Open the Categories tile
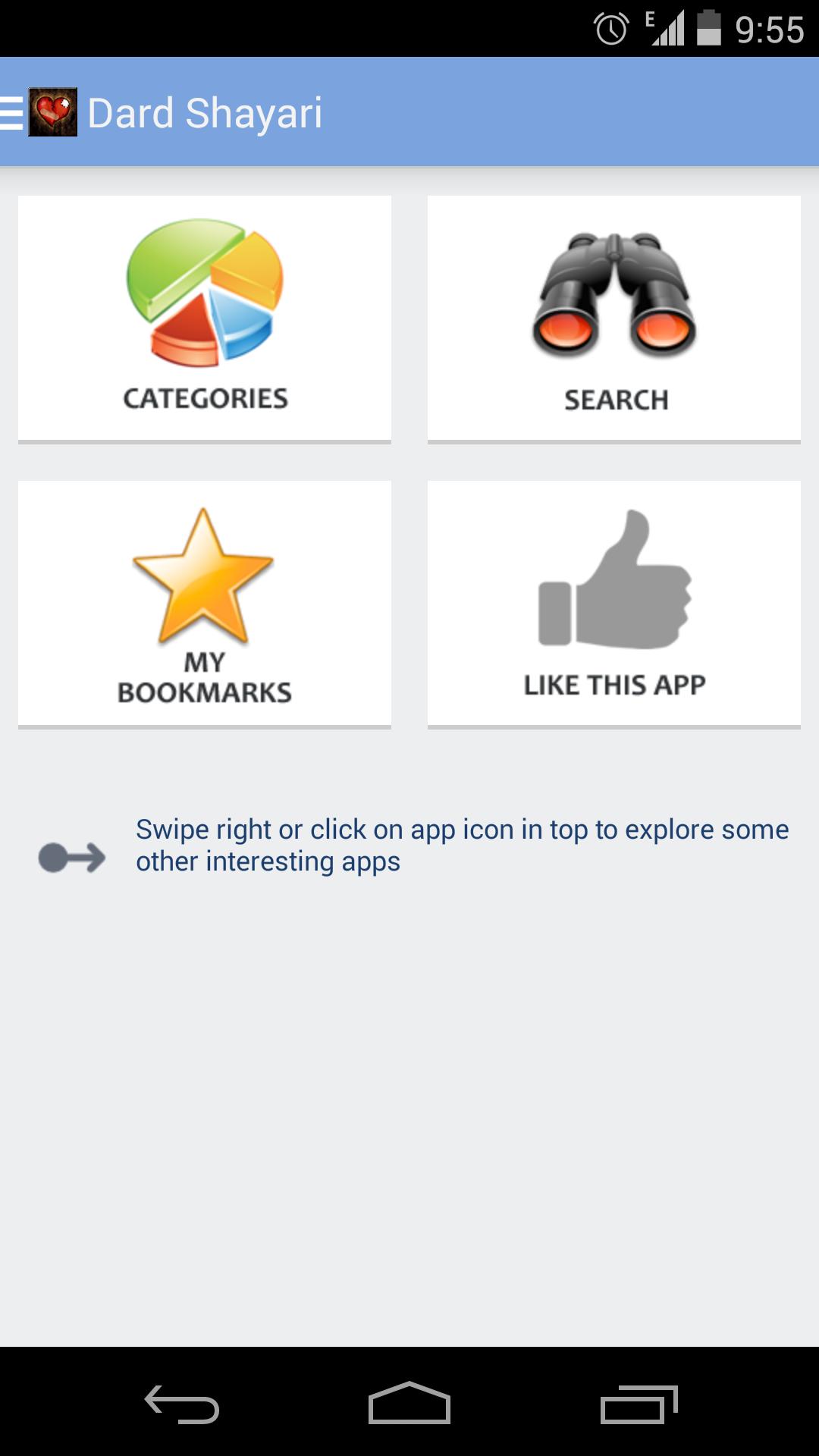Screen dimensions: 819x1456 point(205,318)
